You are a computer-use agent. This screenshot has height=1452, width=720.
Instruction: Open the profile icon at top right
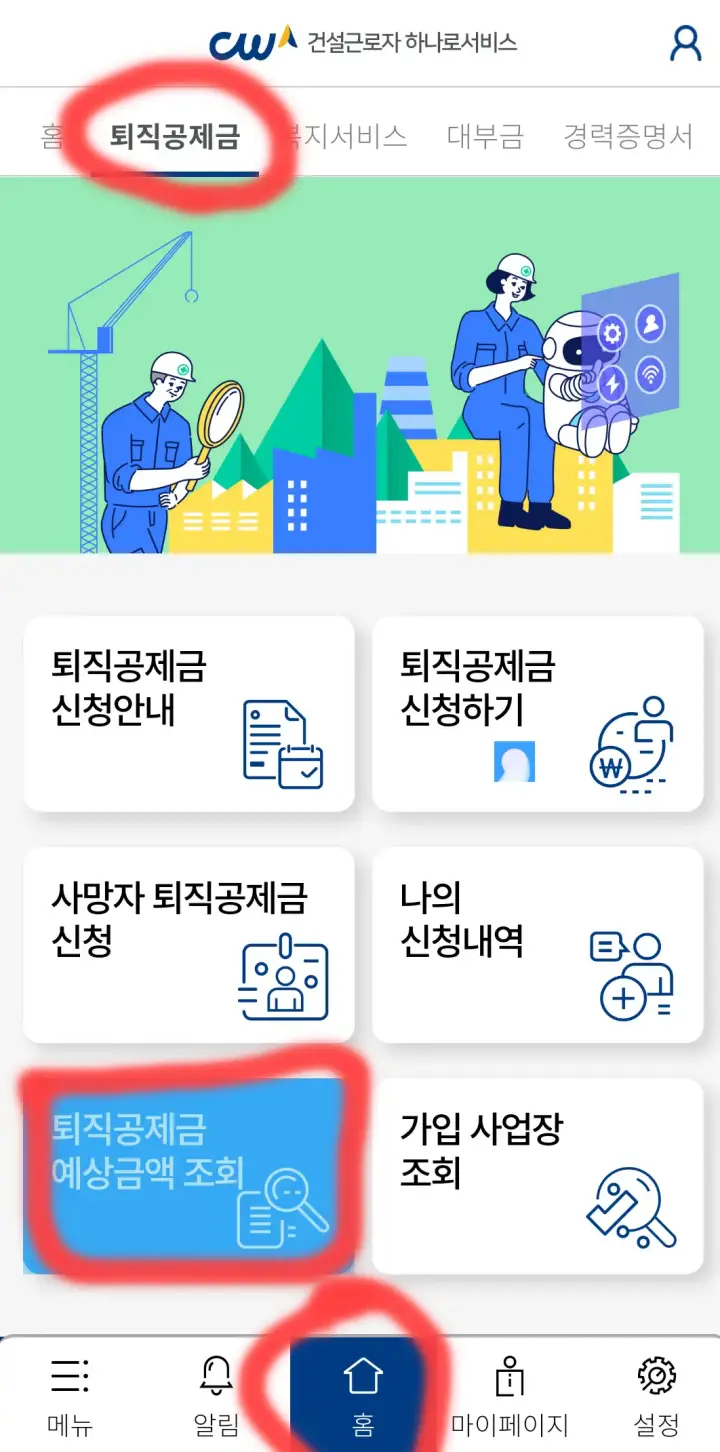(x=684, y=44)
